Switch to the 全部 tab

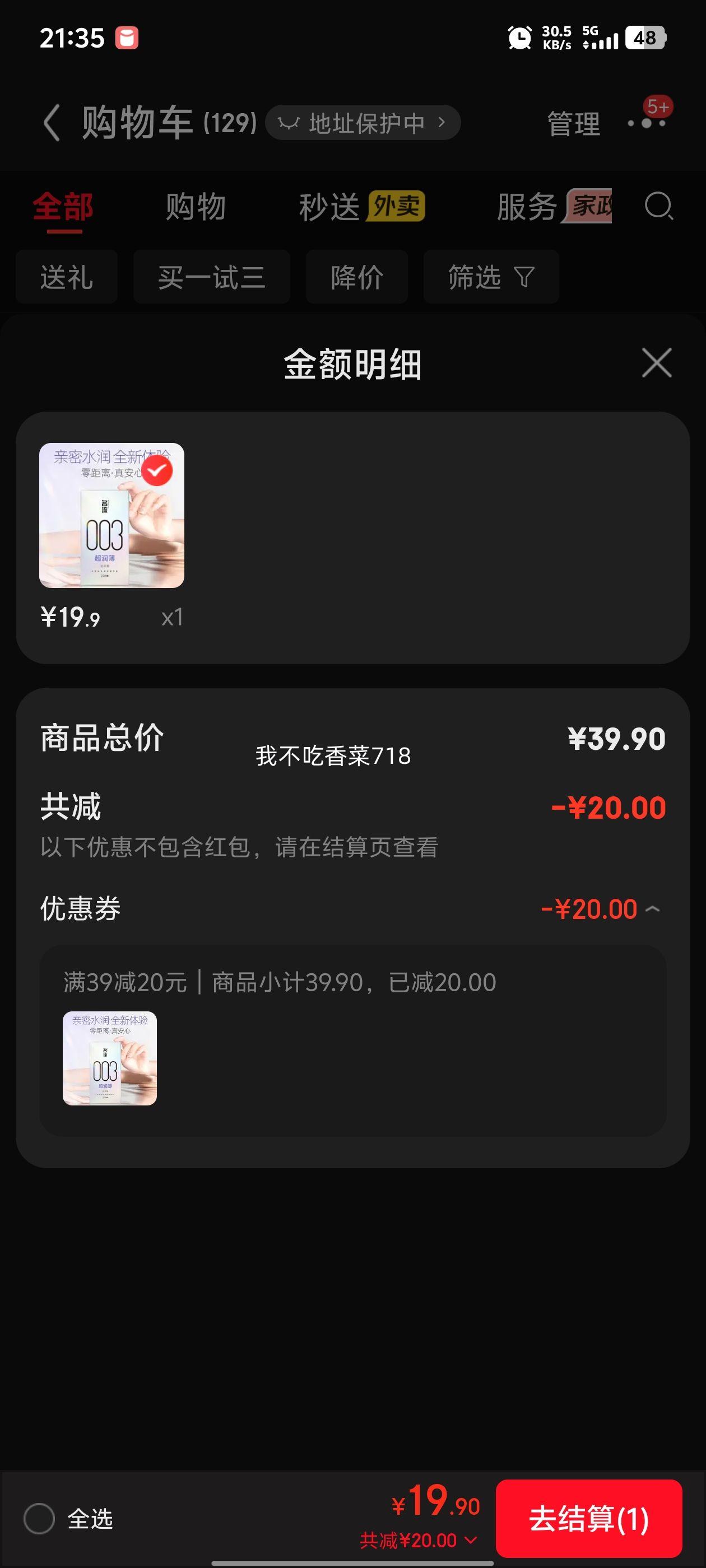pyautogui.click(x=63, y=207)
